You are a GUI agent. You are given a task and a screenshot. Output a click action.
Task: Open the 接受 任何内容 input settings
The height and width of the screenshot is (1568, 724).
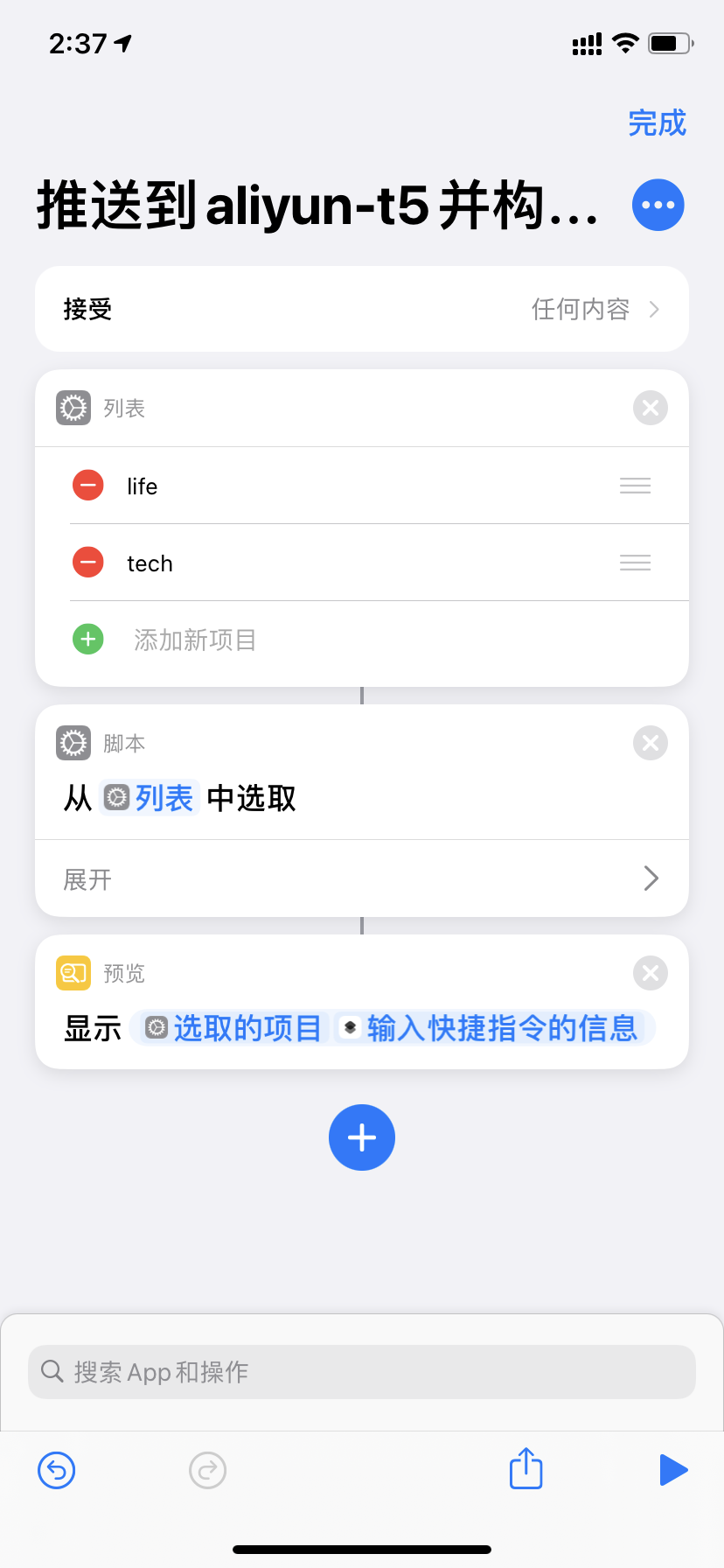pos(362,309)
